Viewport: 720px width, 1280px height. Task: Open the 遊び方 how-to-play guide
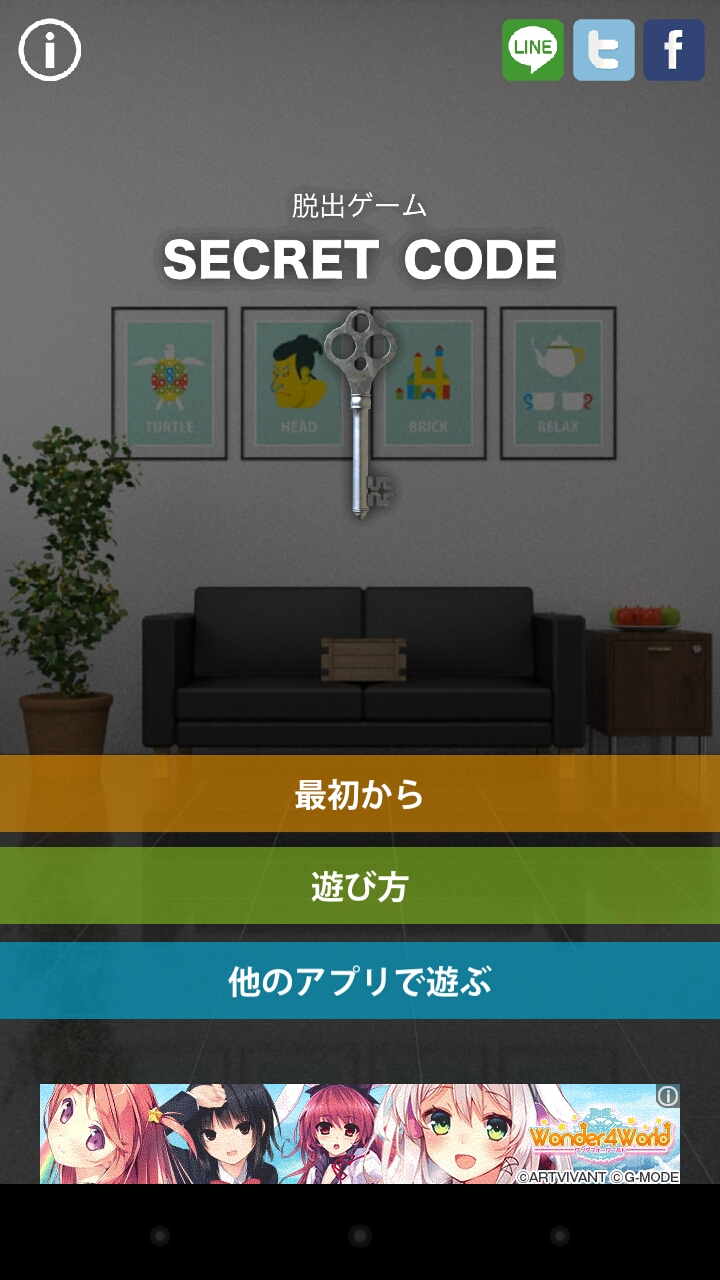(x=360, y=886)
